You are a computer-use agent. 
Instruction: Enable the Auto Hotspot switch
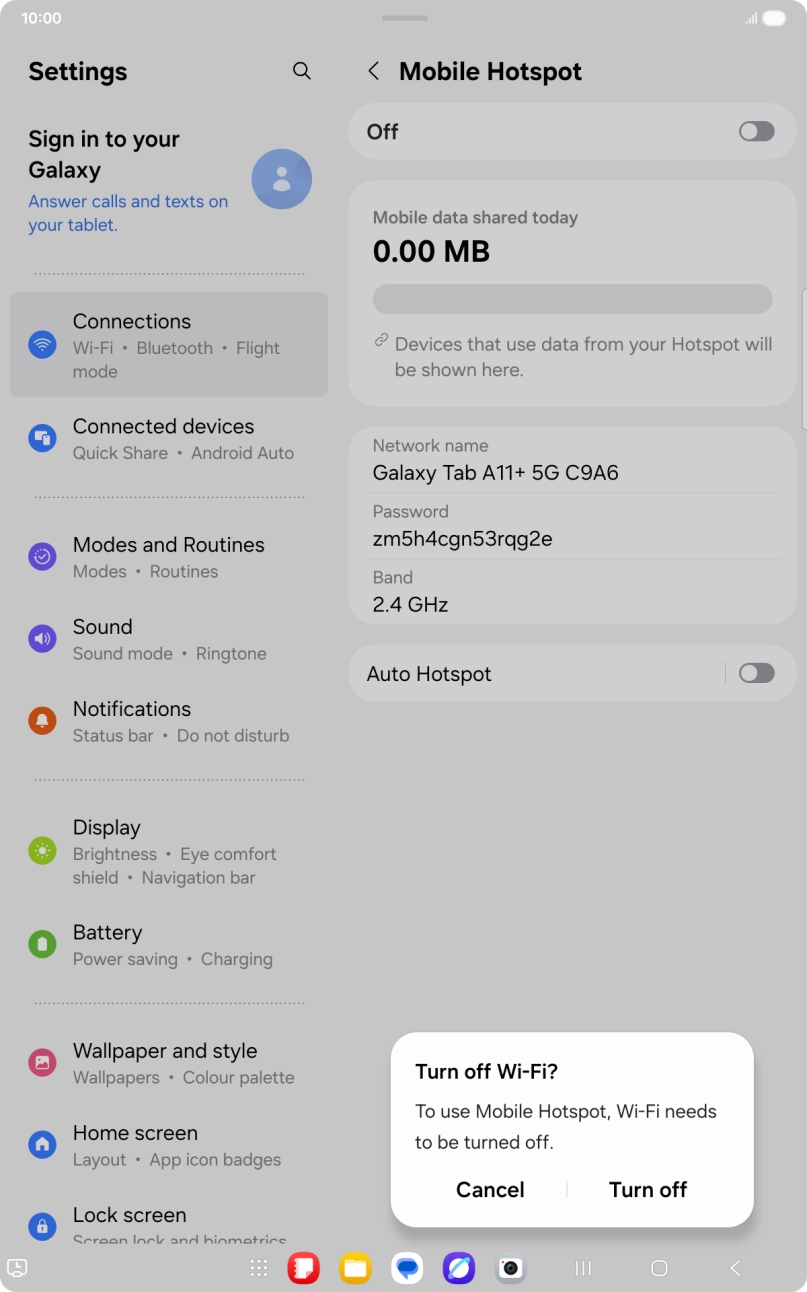pos(756,673)
